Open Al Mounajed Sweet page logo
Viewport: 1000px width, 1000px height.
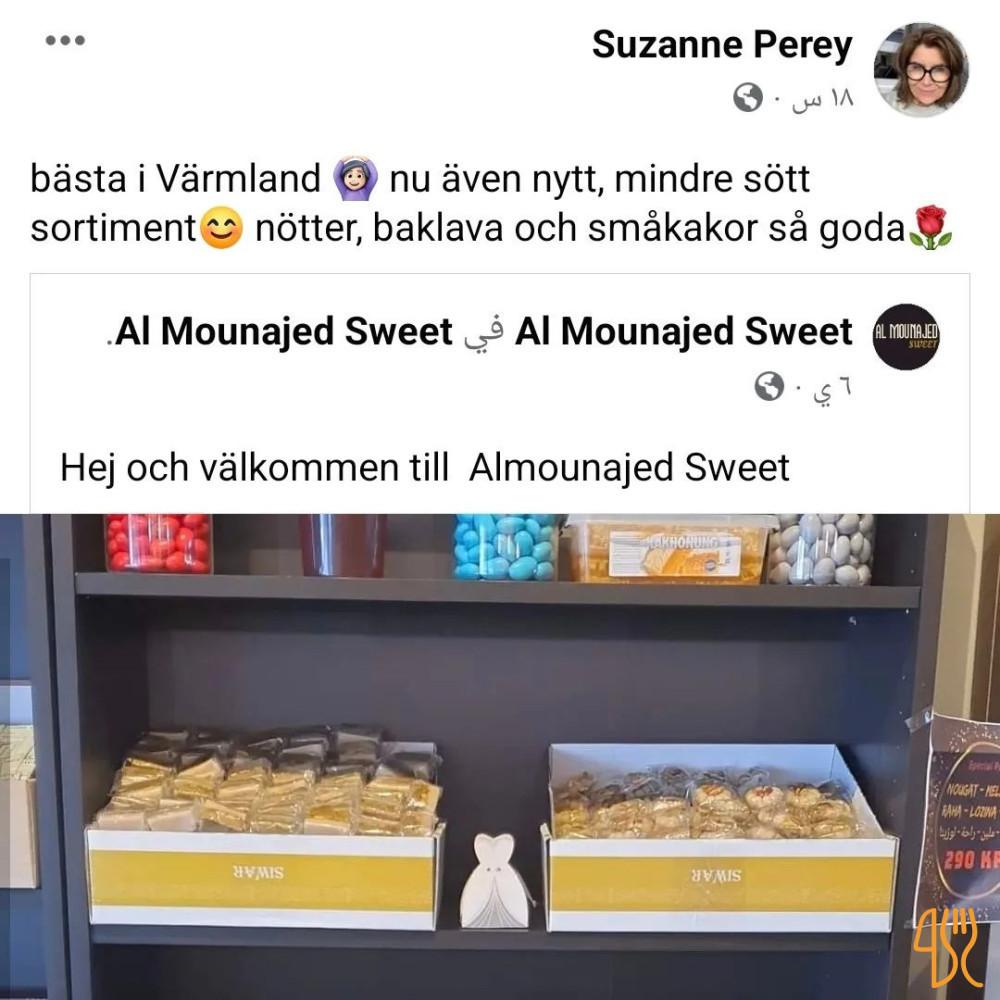coord(906,337)
